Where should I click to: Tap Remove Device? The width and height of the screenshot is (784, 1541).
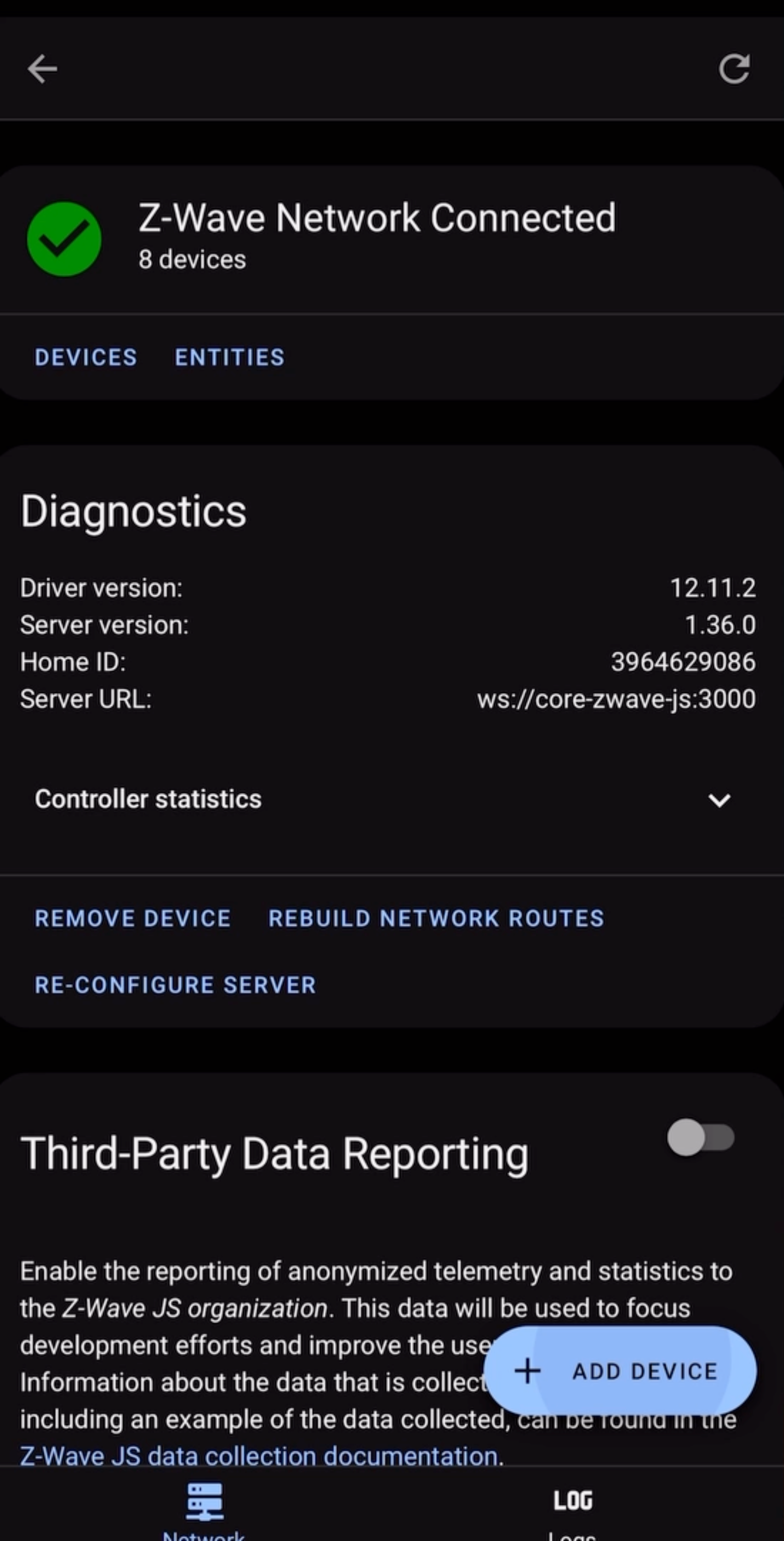coord(133,918)
